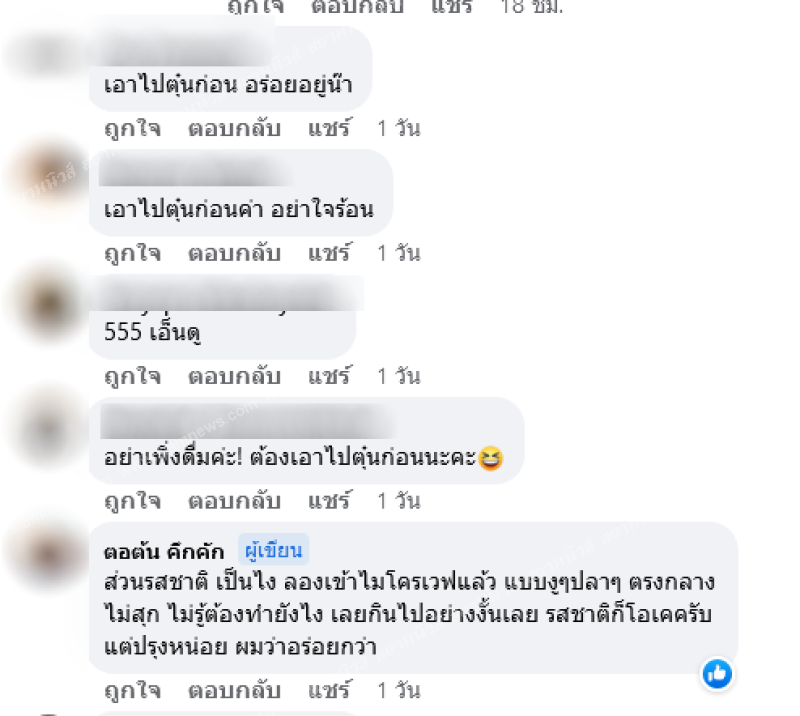Share the comment "อย่าเพิ่งดื่มค่ะ!"
The image size is (800, 716).
point(329,499)
